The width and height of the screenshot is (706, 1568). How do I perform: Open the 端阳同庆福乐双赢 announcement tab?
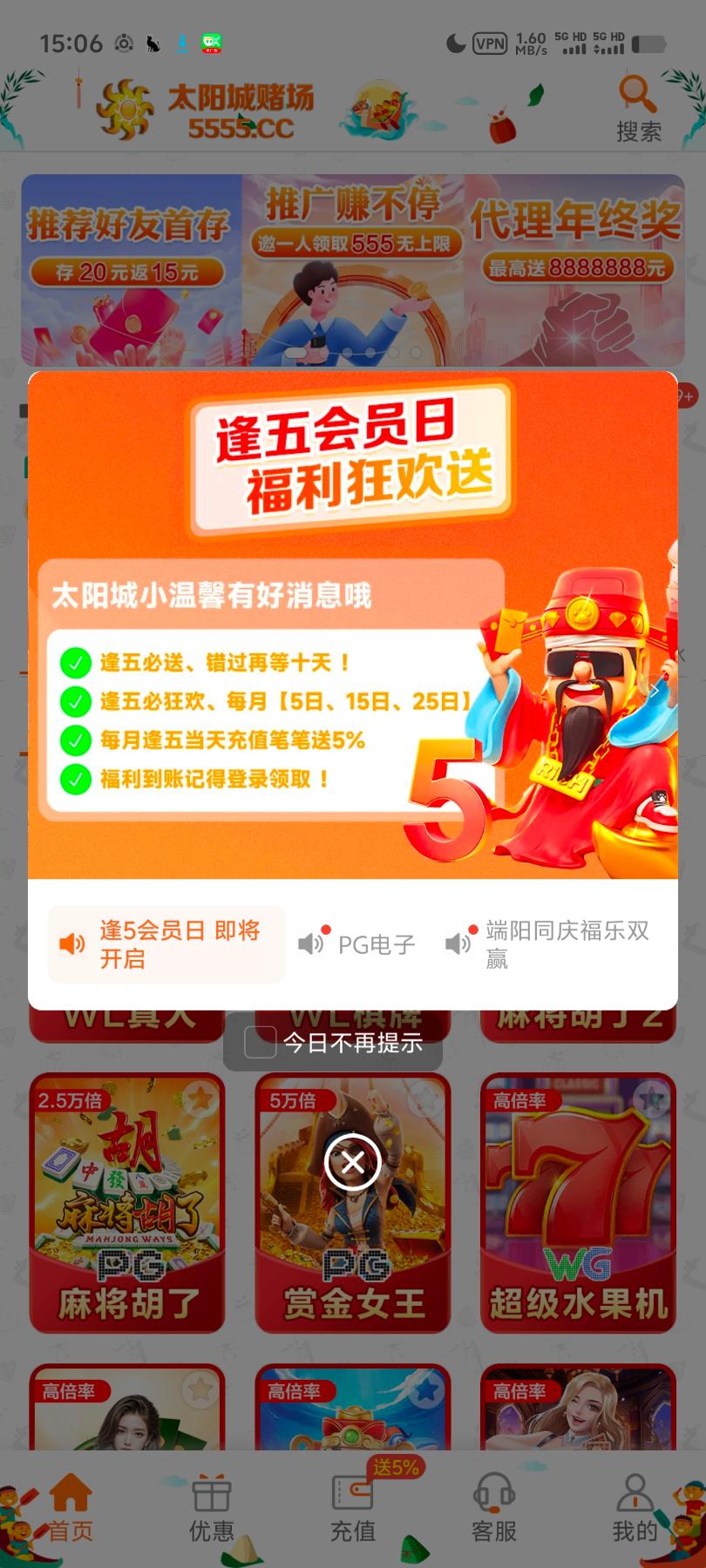551,944
